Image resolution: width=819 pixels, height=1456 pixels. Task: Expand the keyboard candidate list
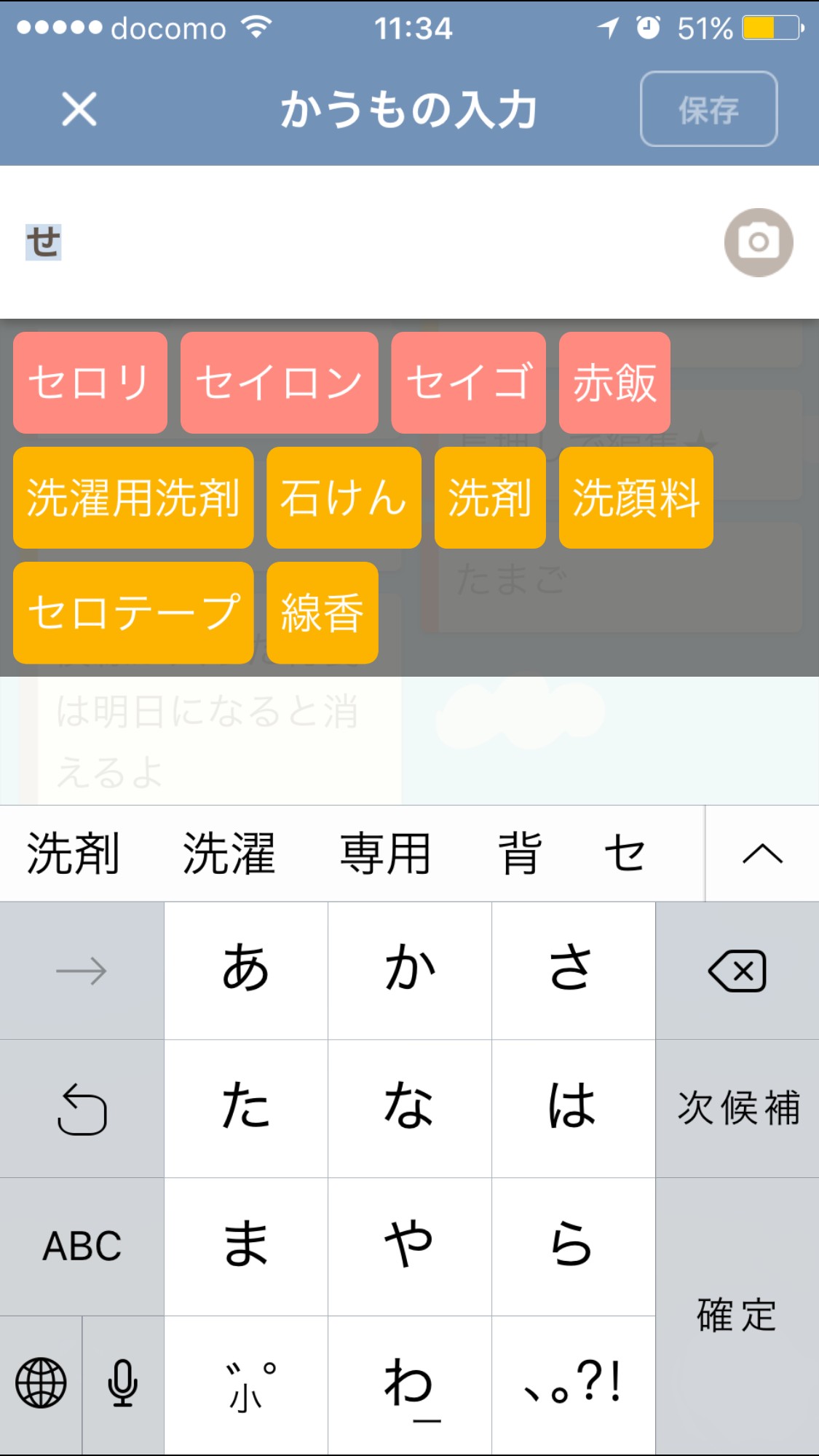[x=762, y=854]
